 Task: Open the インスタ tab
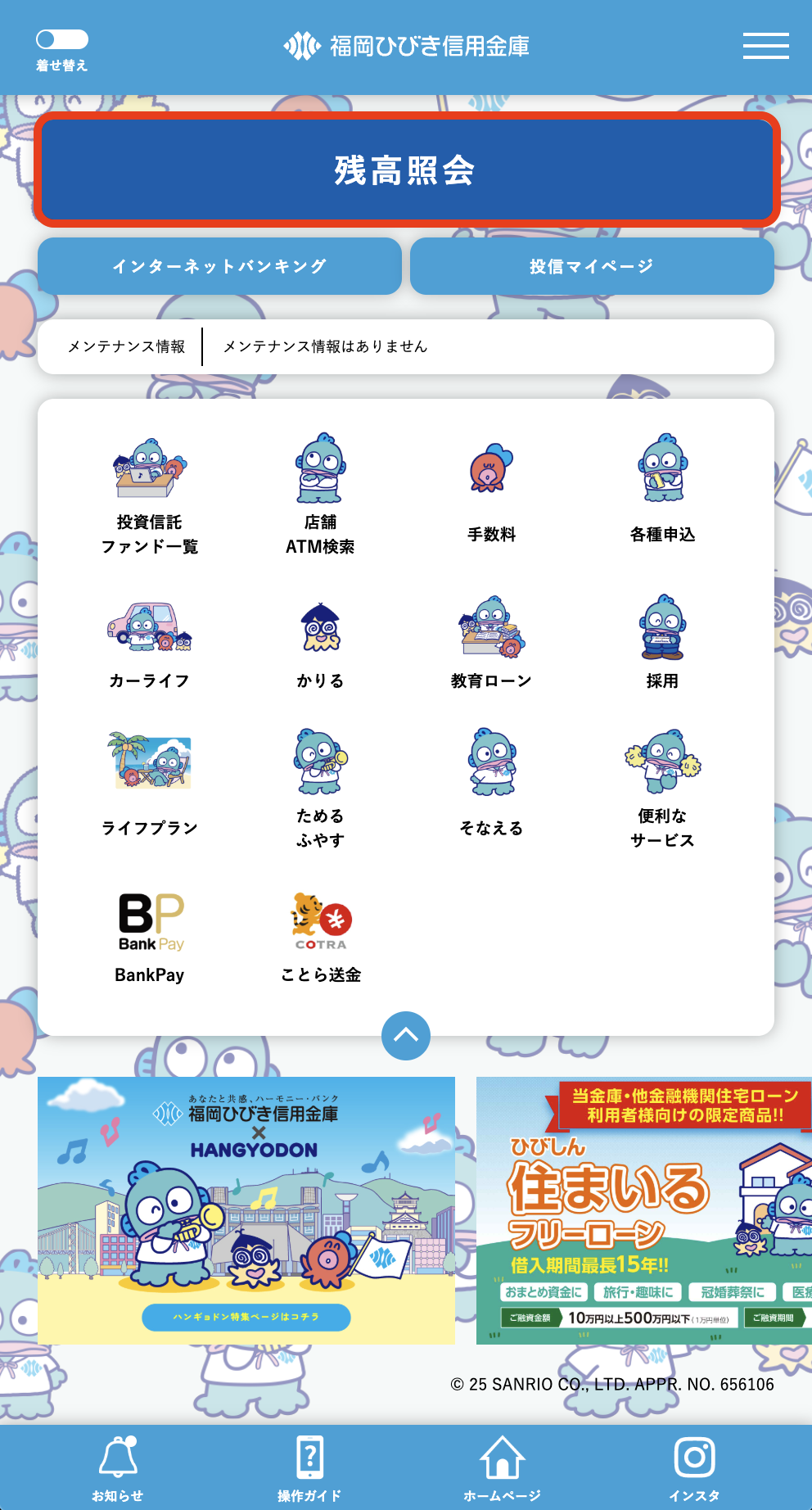(x=694, y=1468)
